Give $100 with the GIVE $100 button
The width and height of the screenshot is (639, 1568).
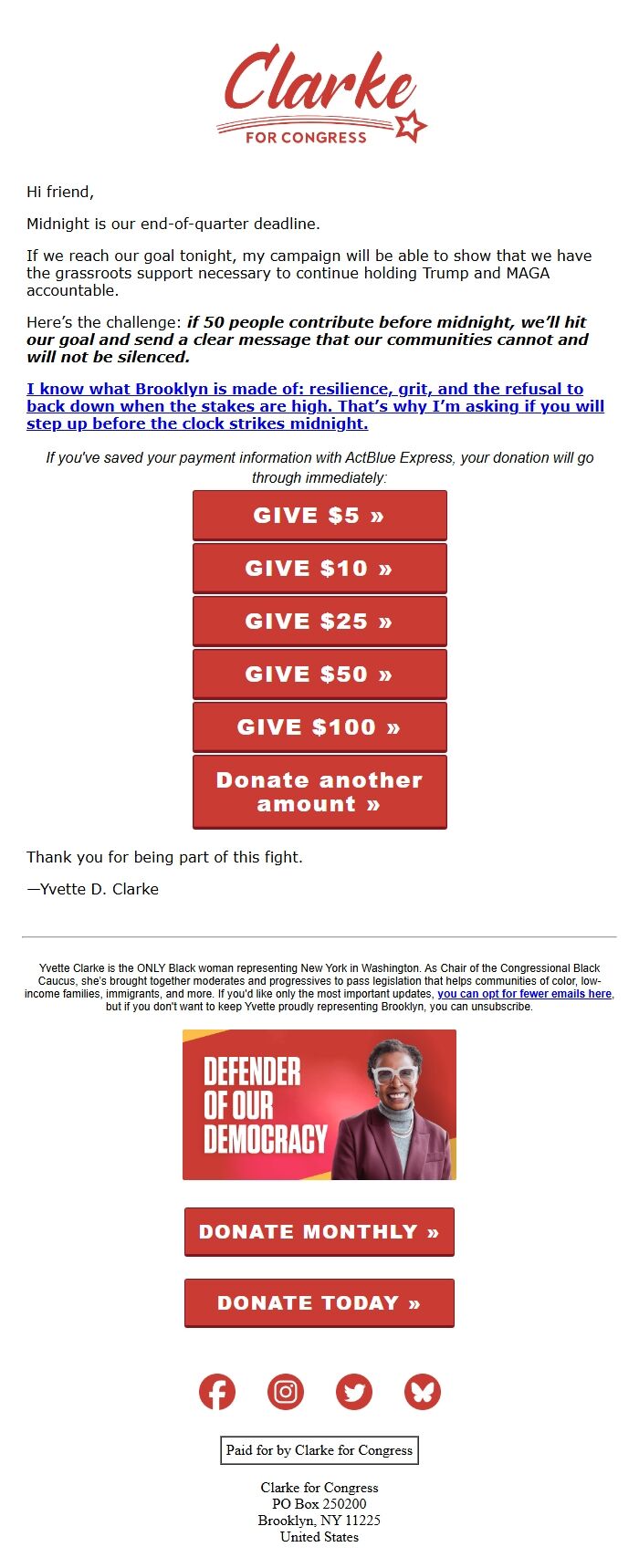[x=319, y=727]
